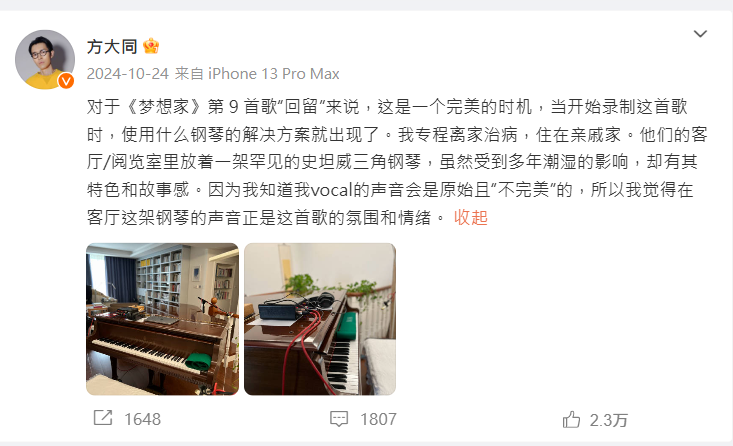Viewport: 733px width, 446px height.
Task: Repost this post (1648)
Action: 128,419
